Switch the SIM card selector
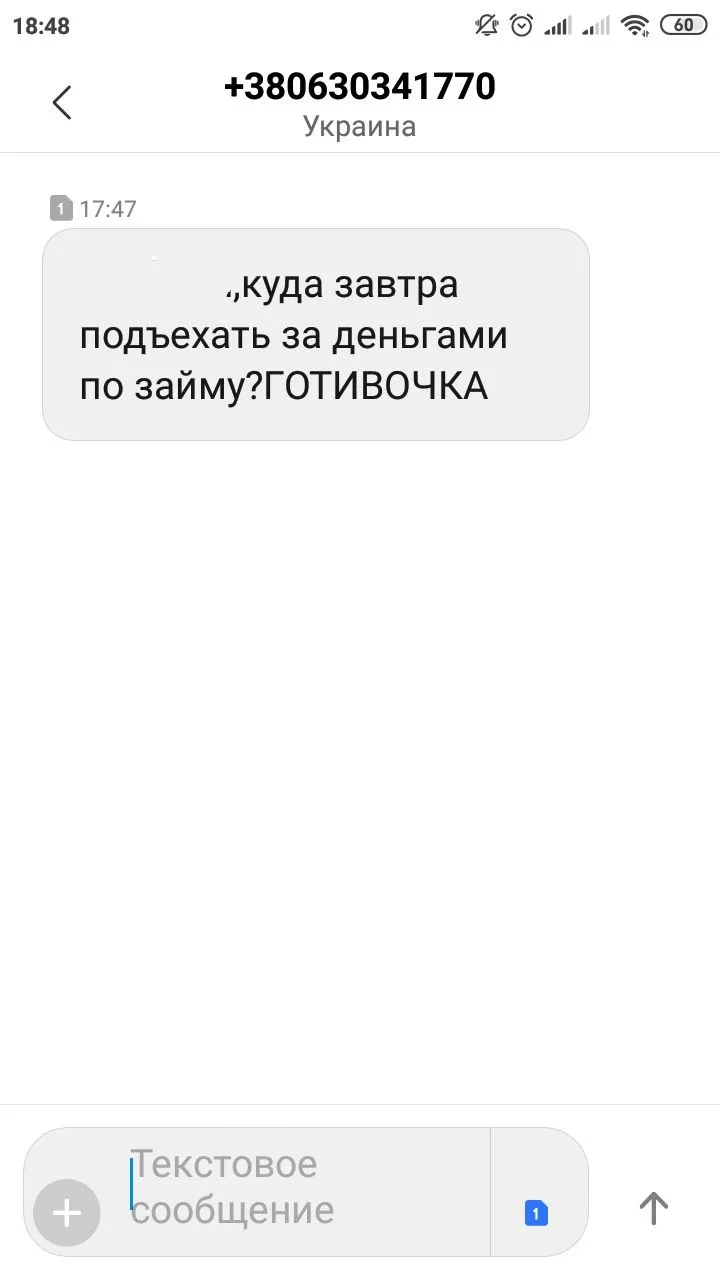This screenshot has width=720, height=1280. (537, 1213)
